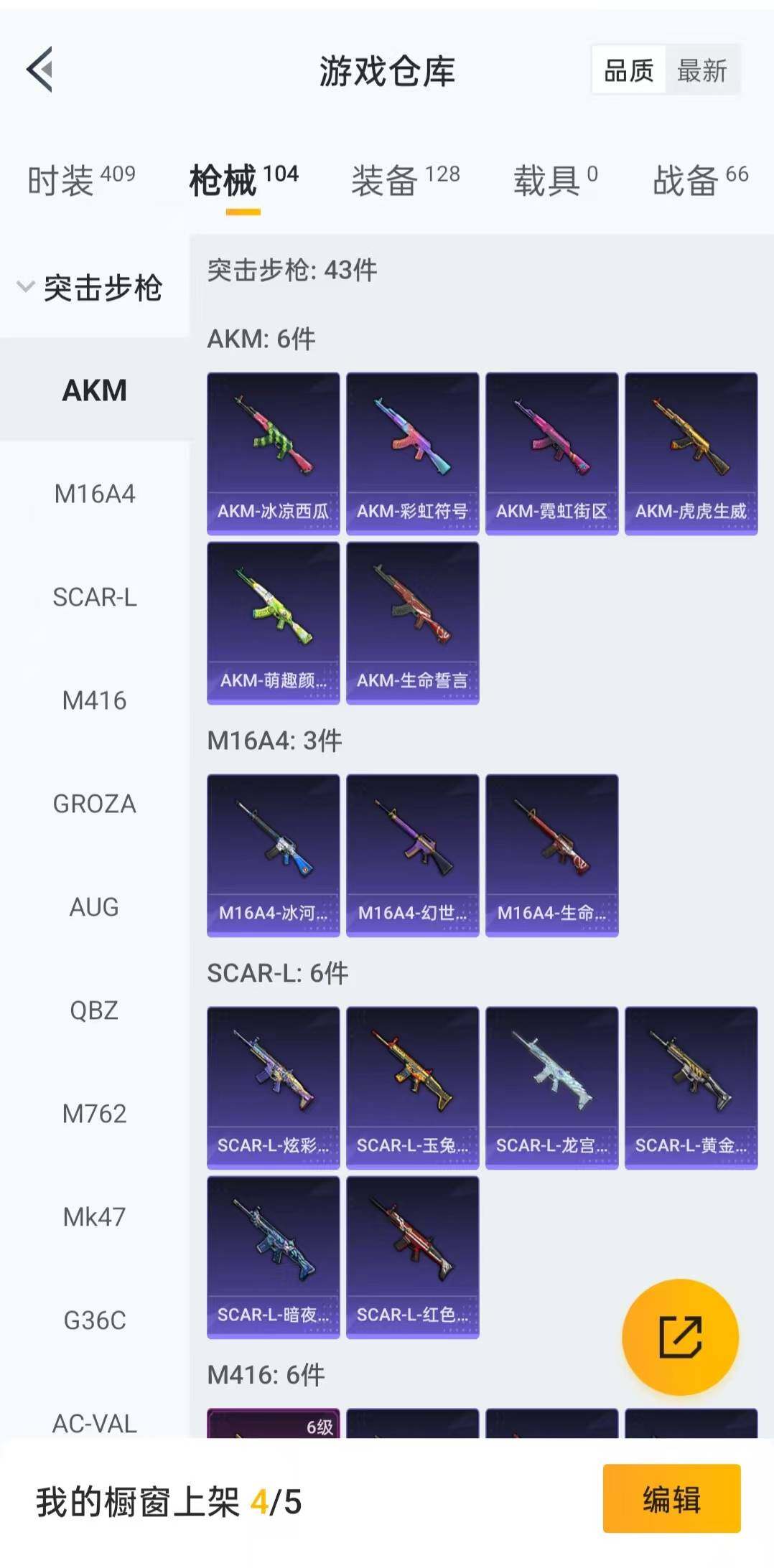Switch to the 装备 tab
The image size is (774, 1568).
click(x=405, y=180)
